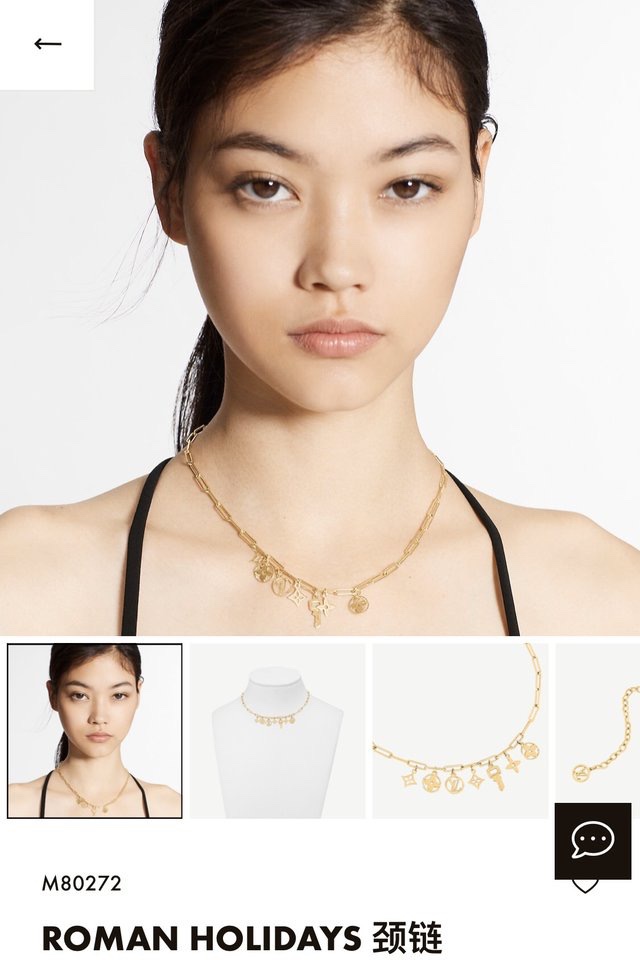Open the partially visible clasp chain thumbnail

coord(600,722)
